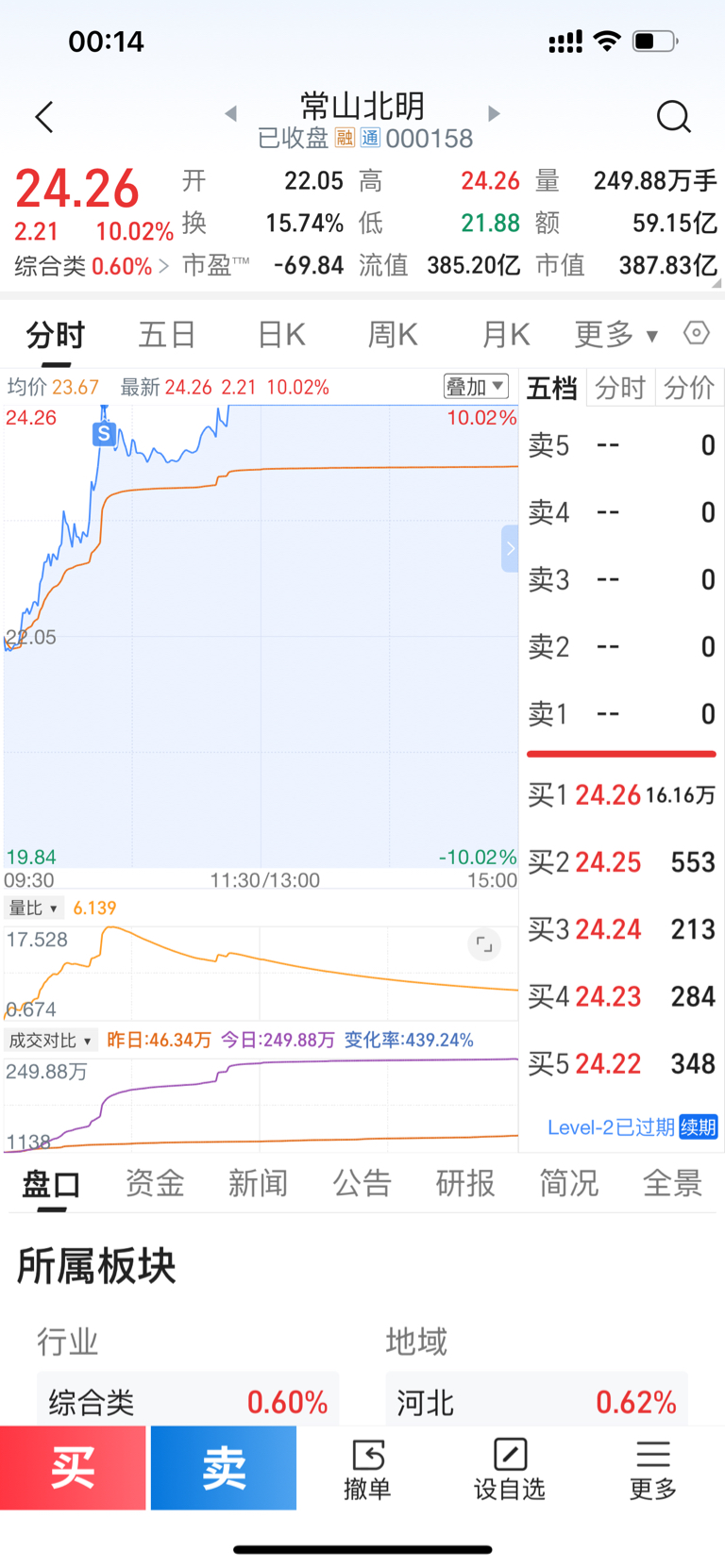
Task: Tap the red 买 buy button
Action: point(73,1468)
